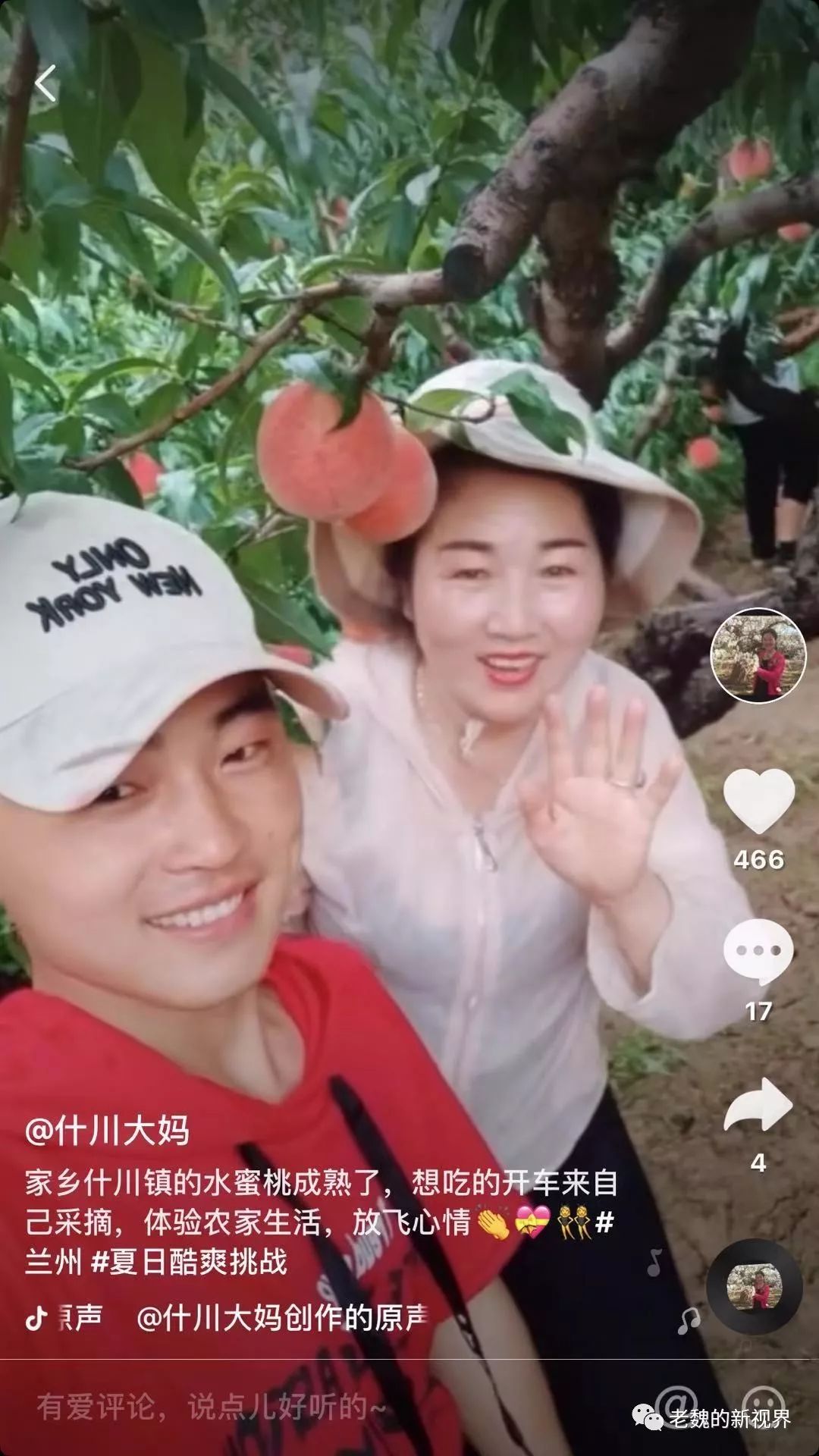
Task: Open the spinning sound disc
Action: (x=755, y=1287)
